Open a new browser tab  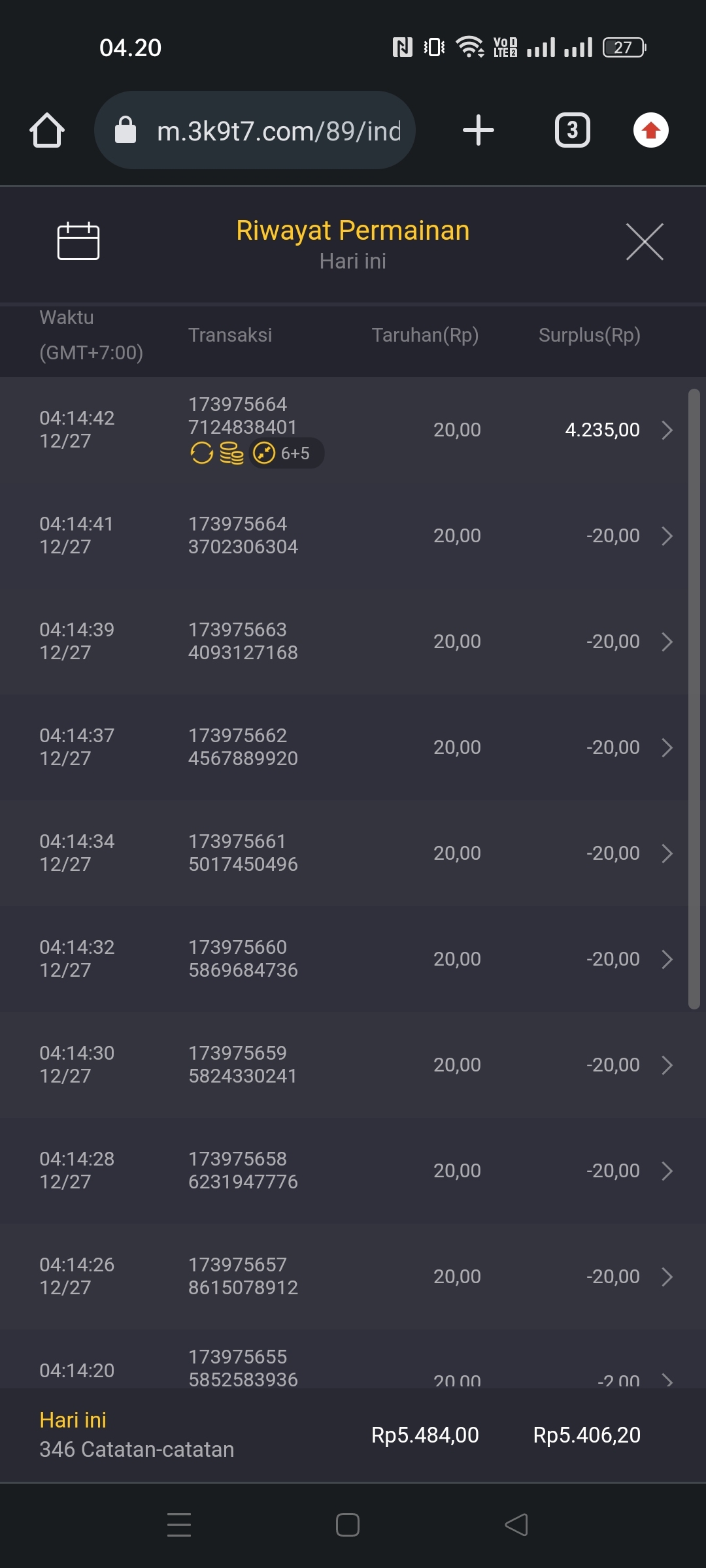(x=478, y=130)
